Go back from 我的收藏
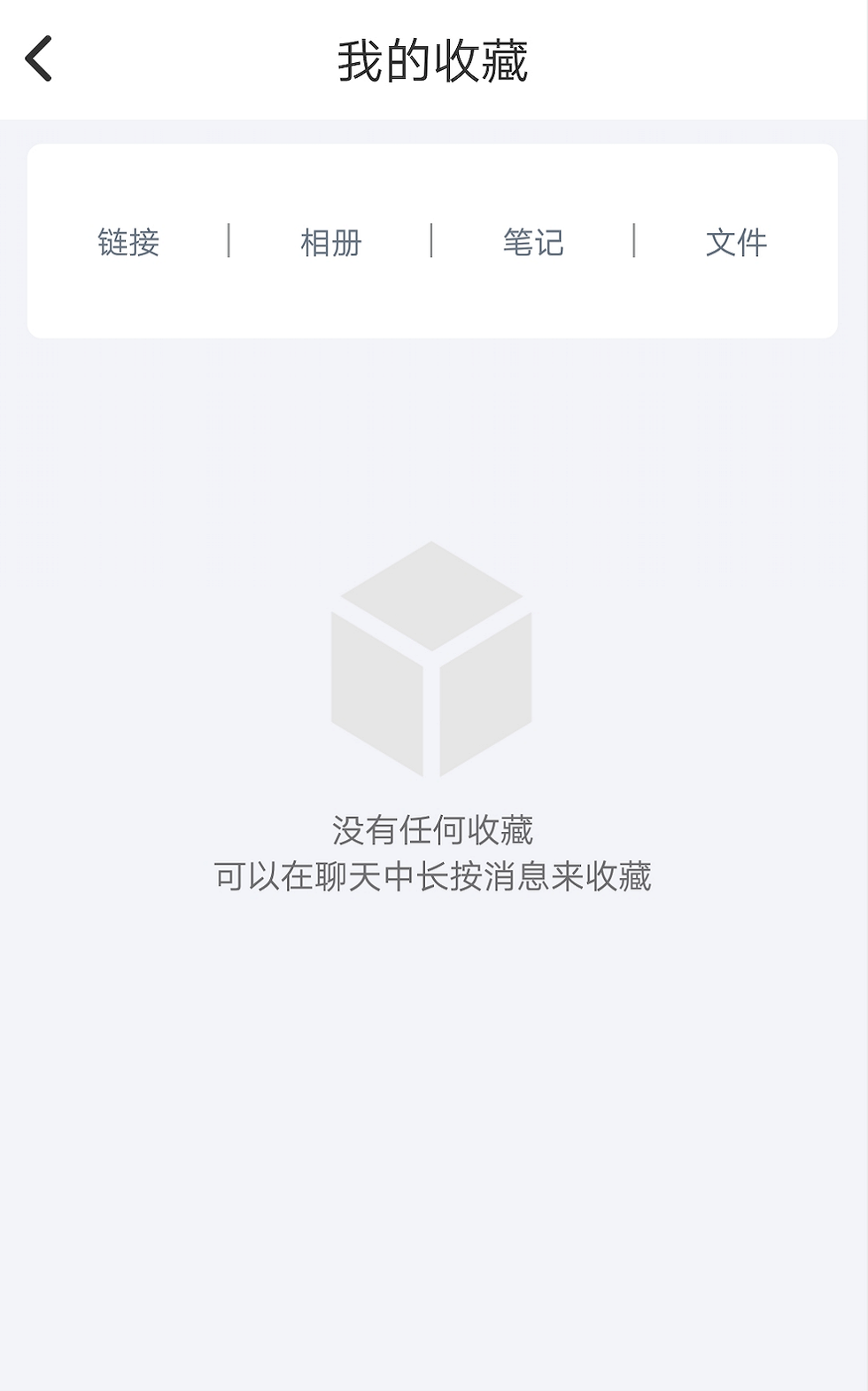The width and height of the screenshot is (868, 1391). tap(39, 59)
